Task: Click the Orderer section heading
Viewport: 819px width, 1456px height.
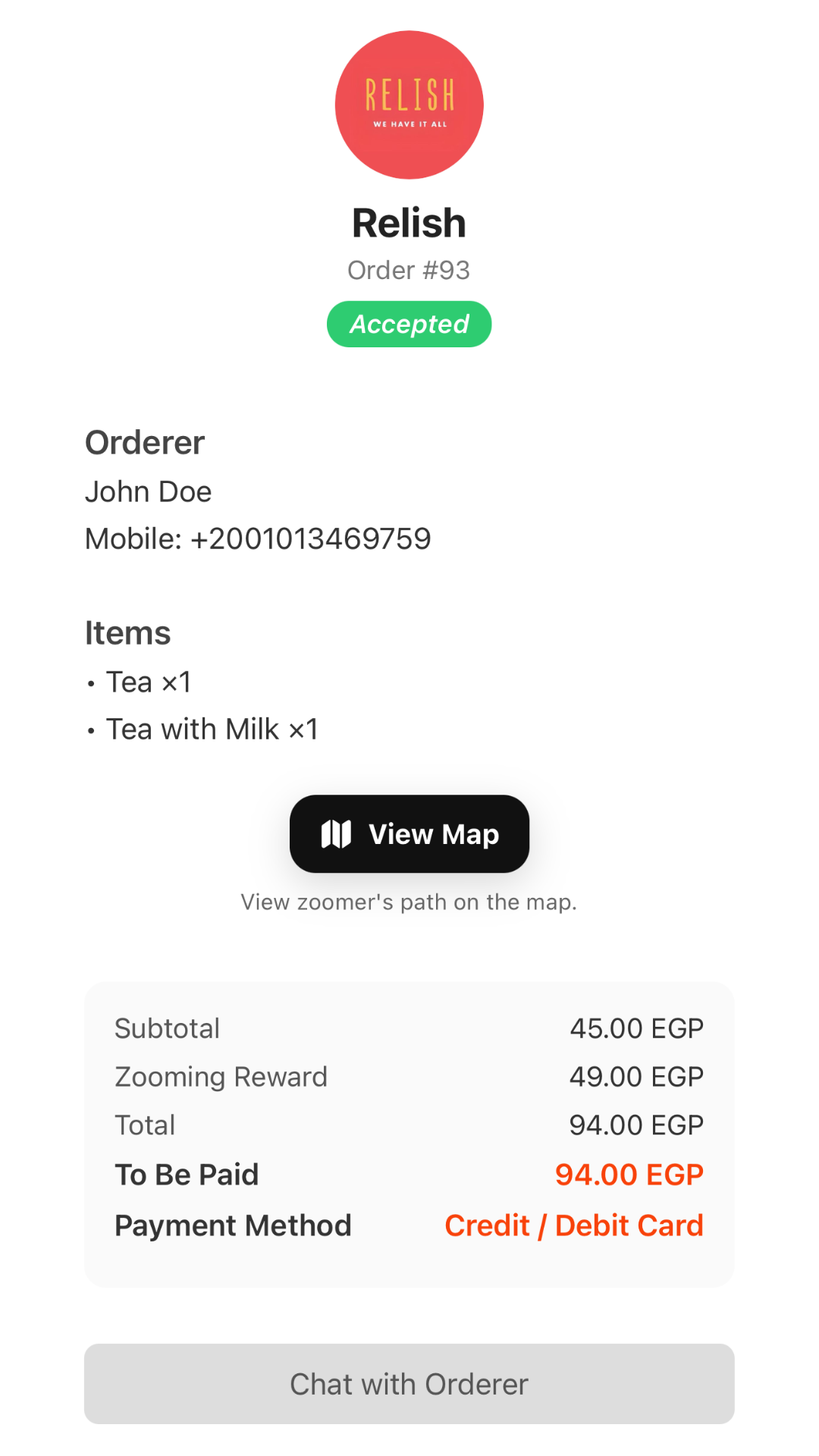Action: point(145,442)
